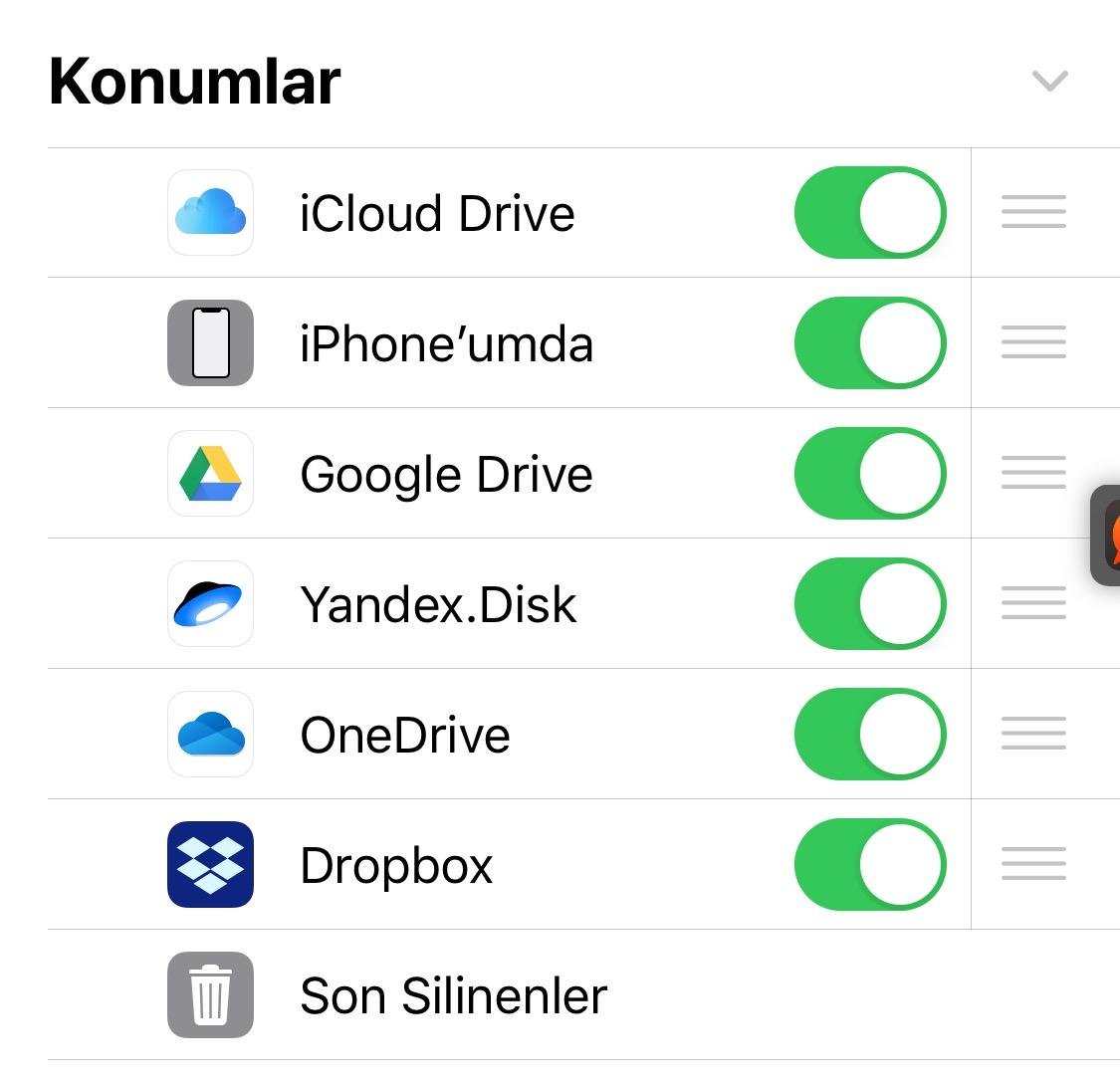Image resolution: width=1120 pixels, height=1084 pixels.
Task: Open Son Silinenler
Action: 453,995
